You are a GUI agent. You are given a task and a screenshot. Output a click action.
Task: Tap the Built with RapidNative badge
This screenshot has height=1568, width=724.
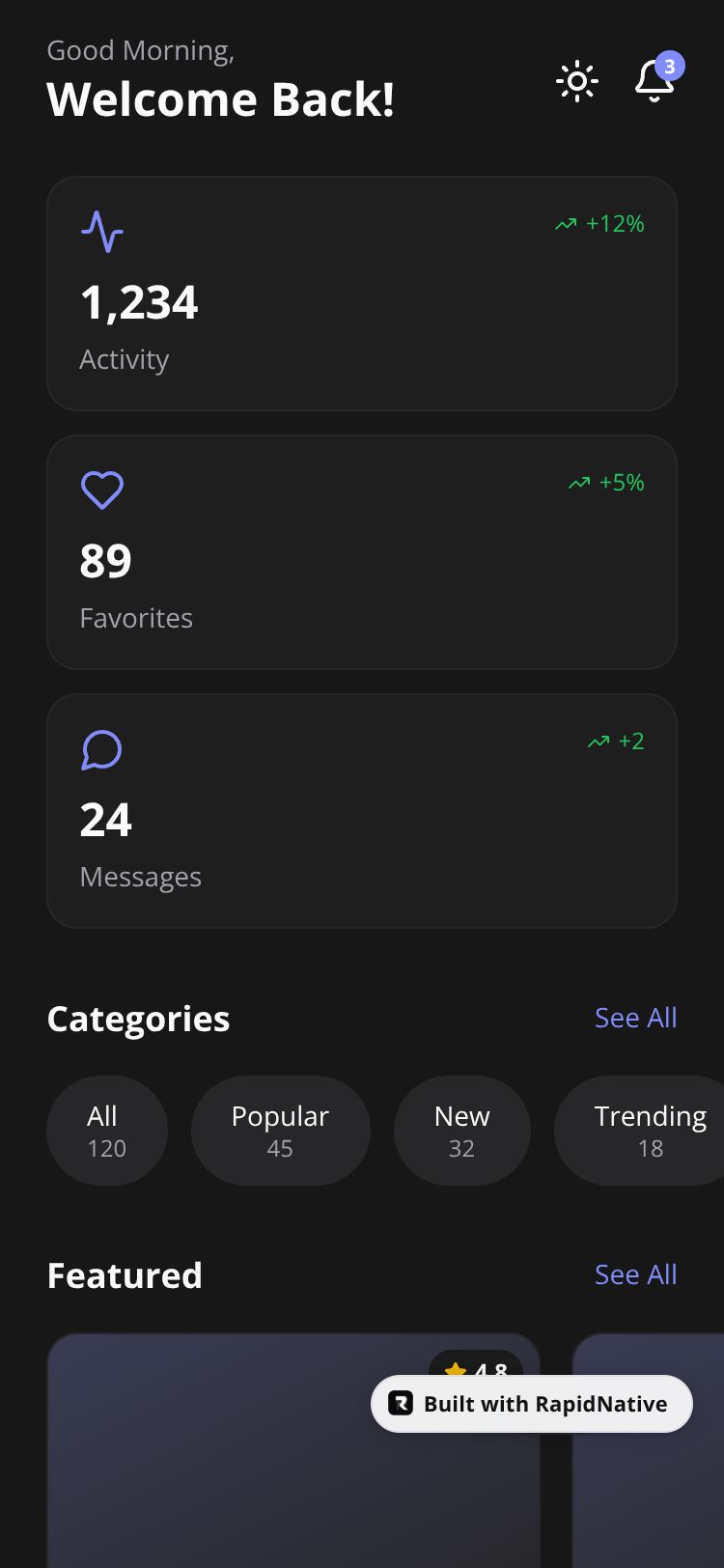pyautogui.click(x=531, y=1404)
